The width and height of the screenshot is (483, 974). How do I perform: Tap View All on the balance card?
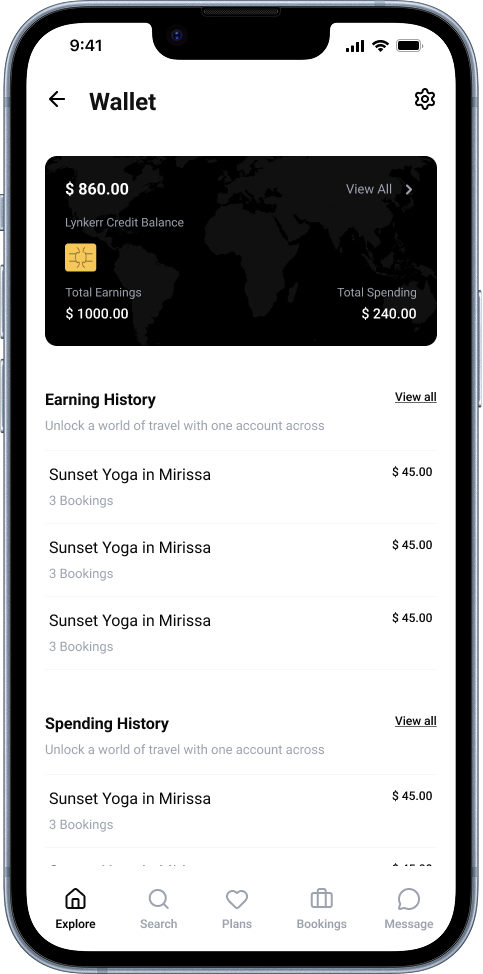click(379, 189)
